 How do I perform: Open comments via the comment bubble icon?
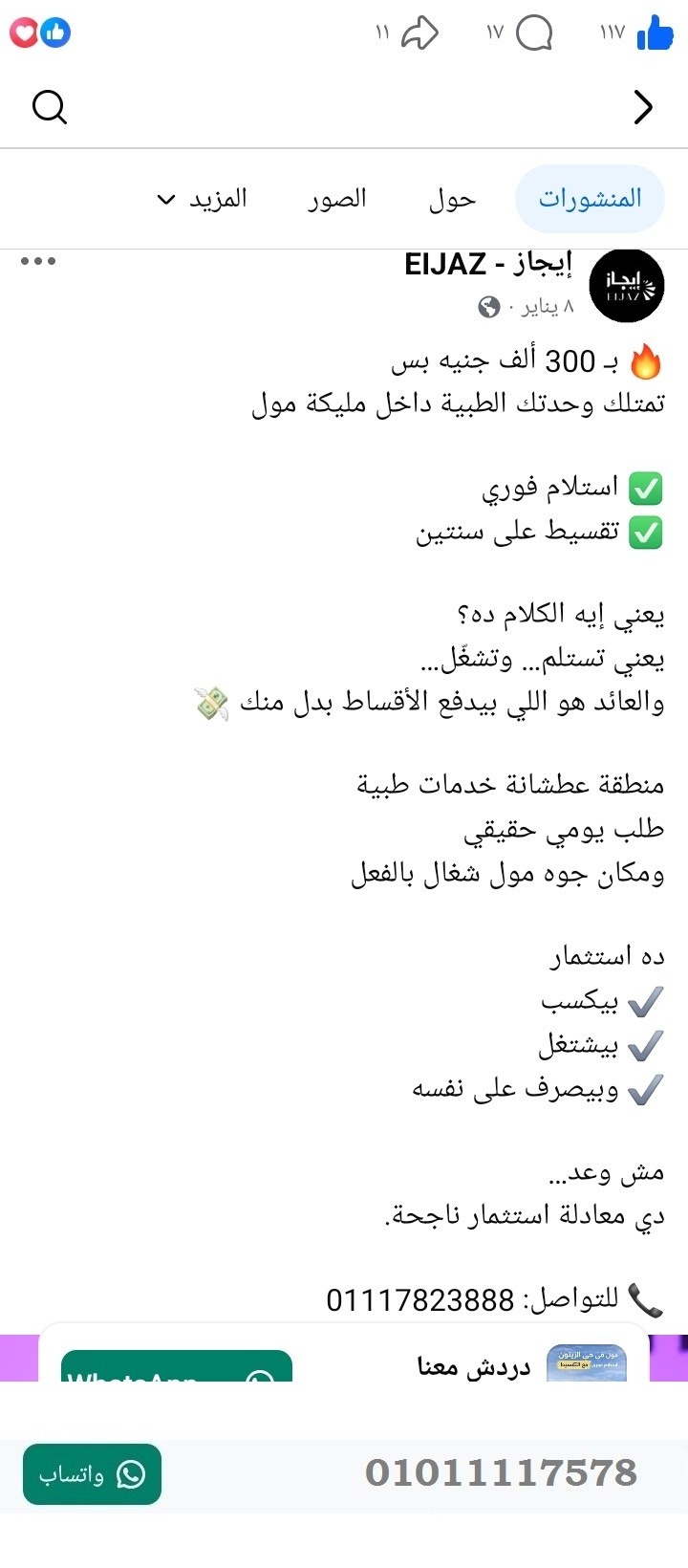(535, 32)
